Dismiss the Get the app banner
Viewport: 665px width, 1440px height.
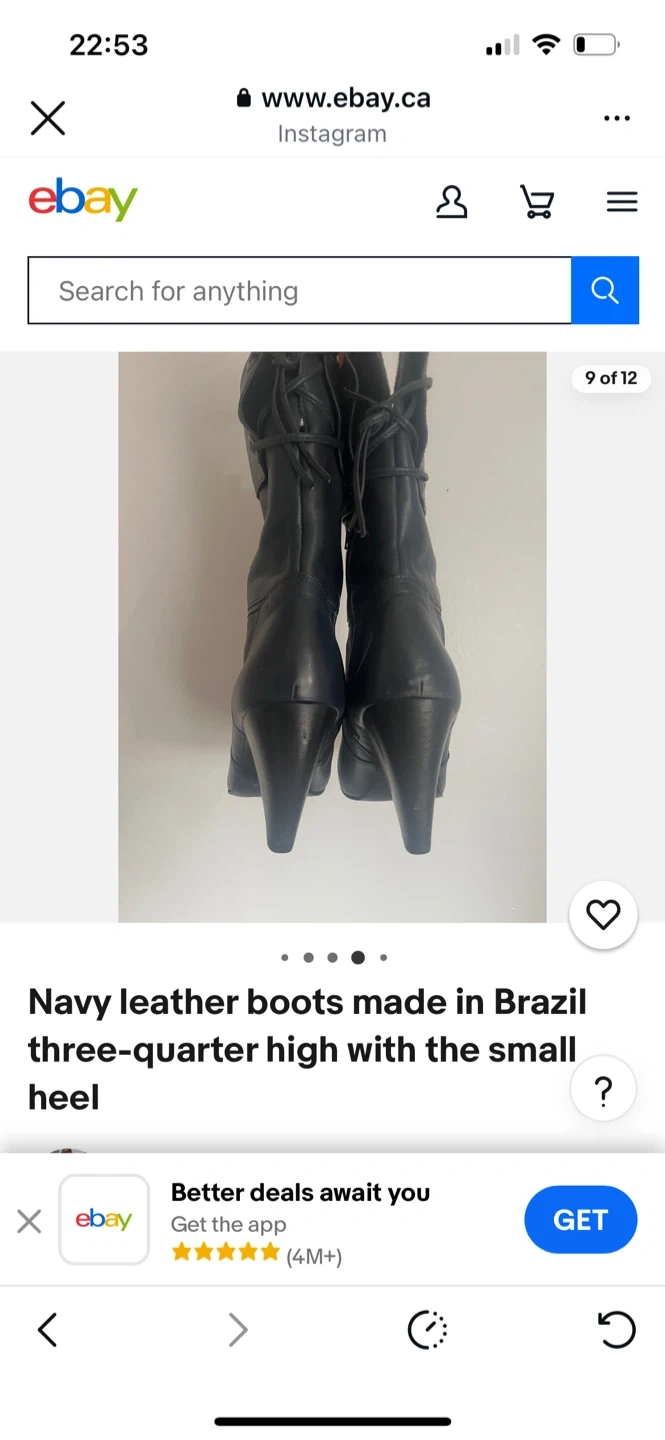click(x=30, y=1221)
